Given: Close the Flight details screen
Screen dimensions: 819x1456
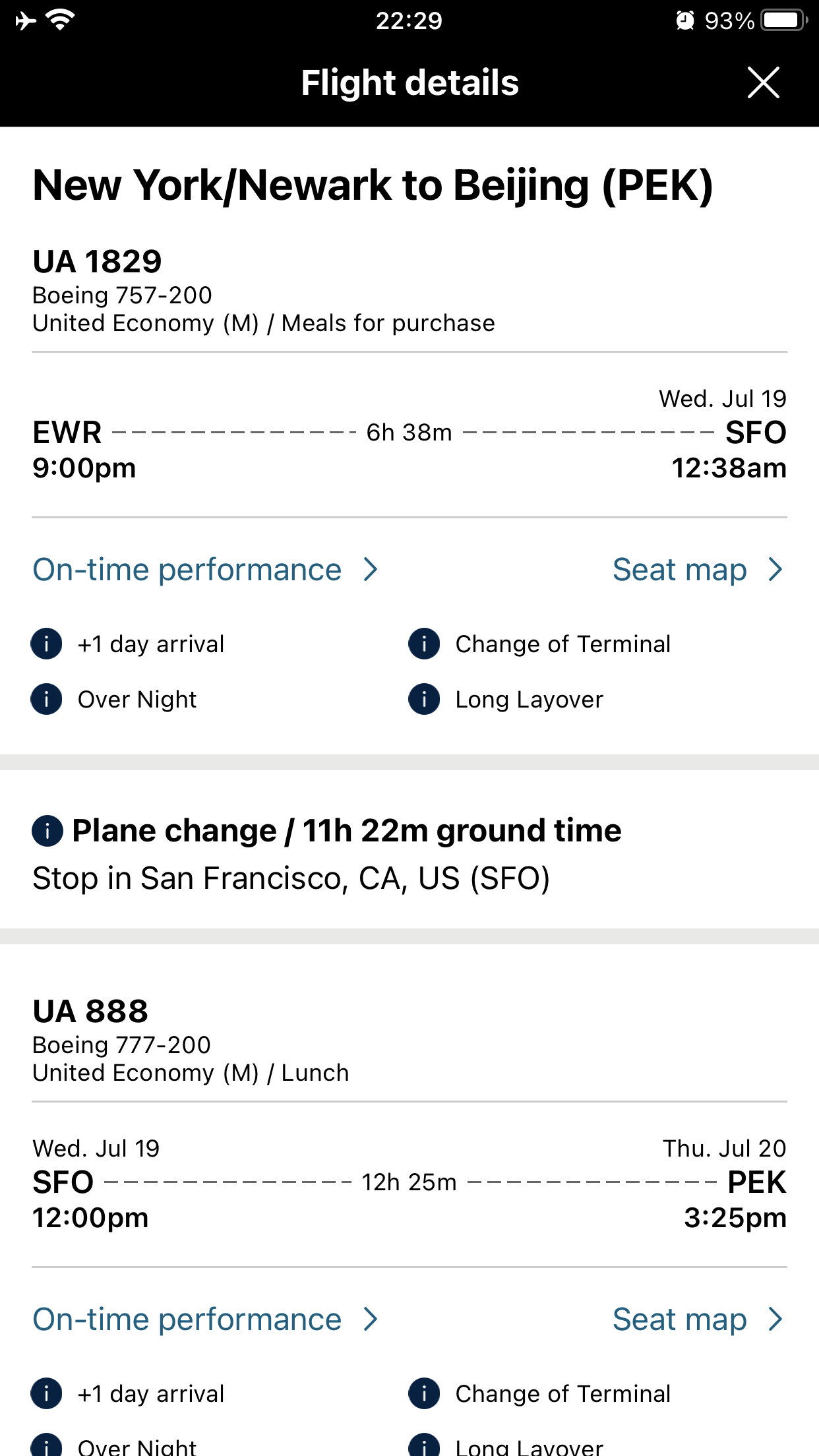Looking at the screenshot, I should tap(764, 83).
